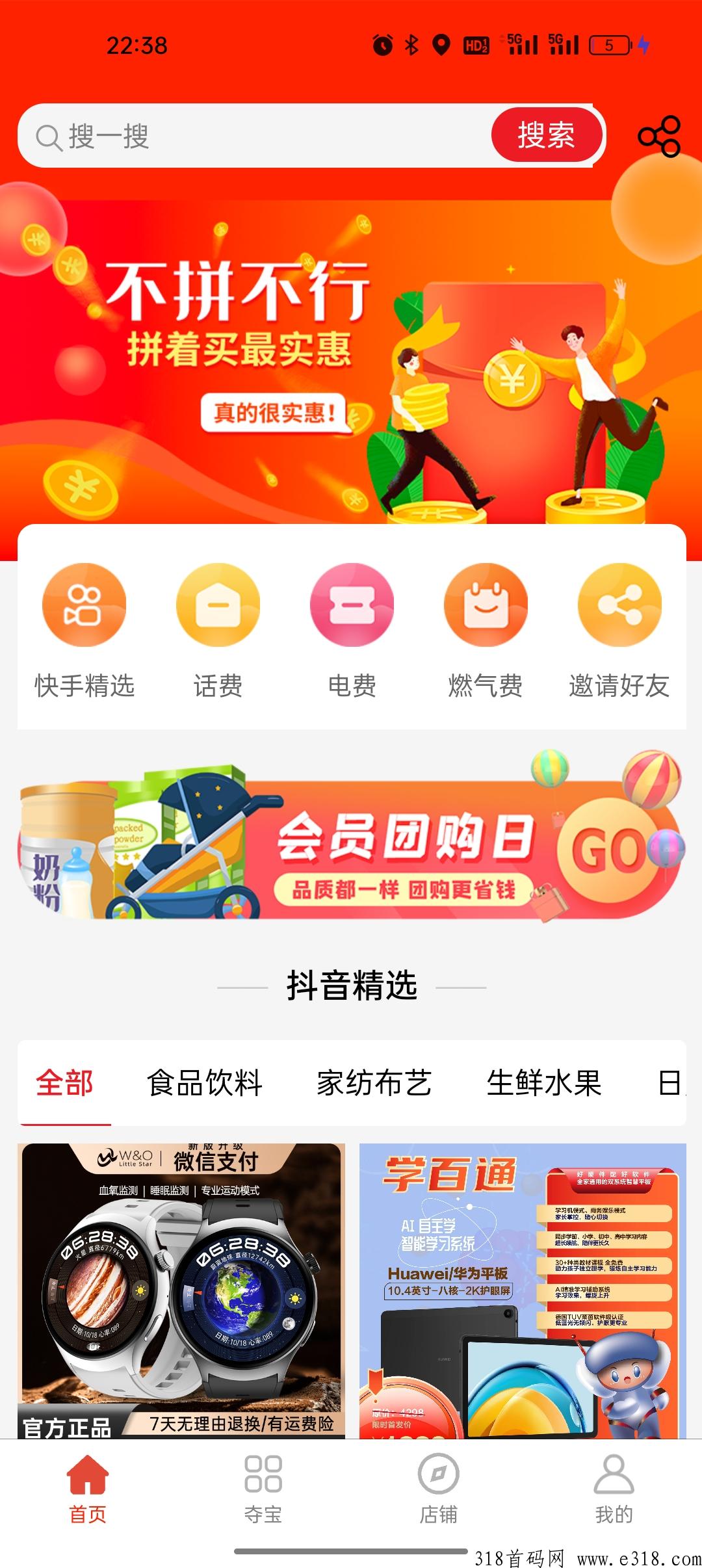Open the share icon beside search
702x1568 pixels.
[659, 137]
